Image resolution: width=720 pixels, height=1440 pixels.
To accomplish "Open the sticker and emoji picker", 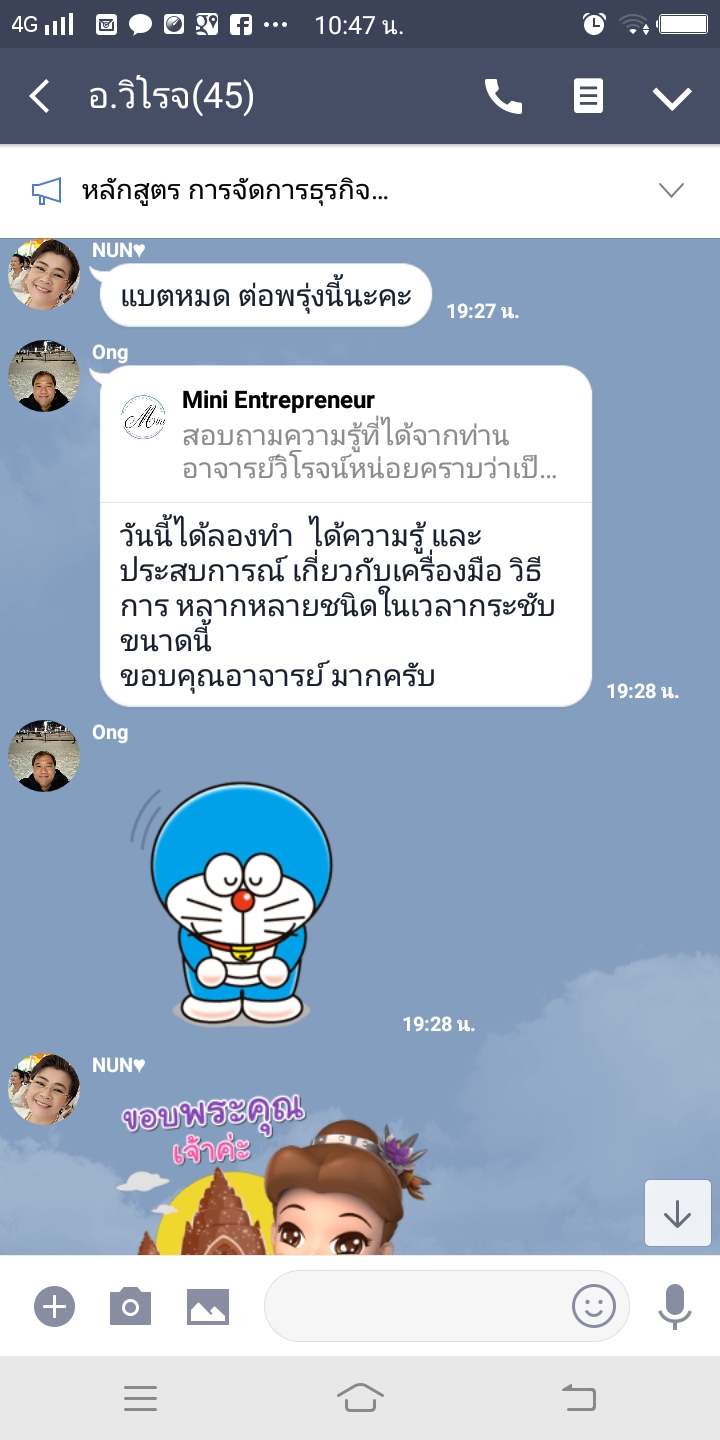I will 593,1306.
